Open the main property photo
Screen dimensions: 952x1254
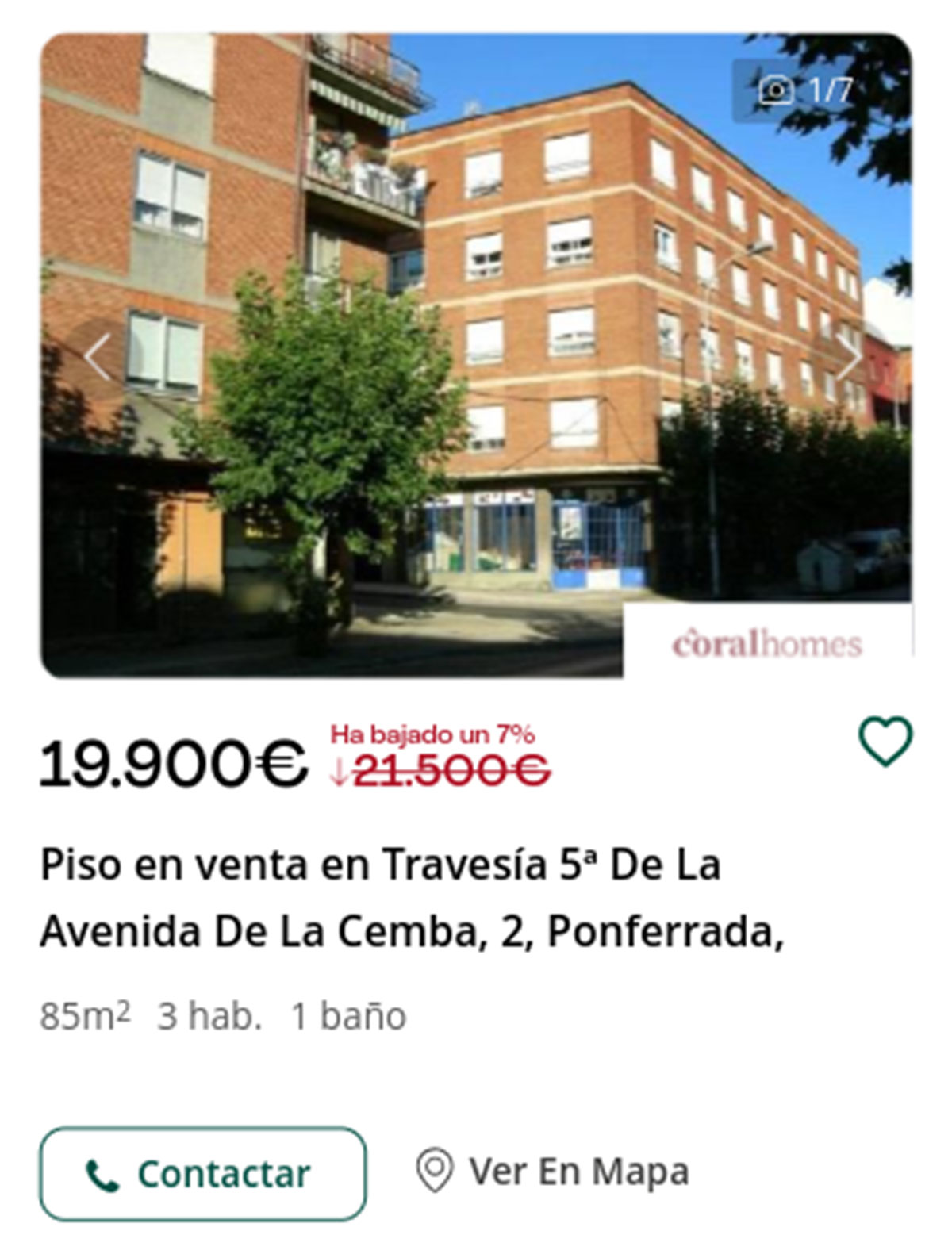click(476, 349)
